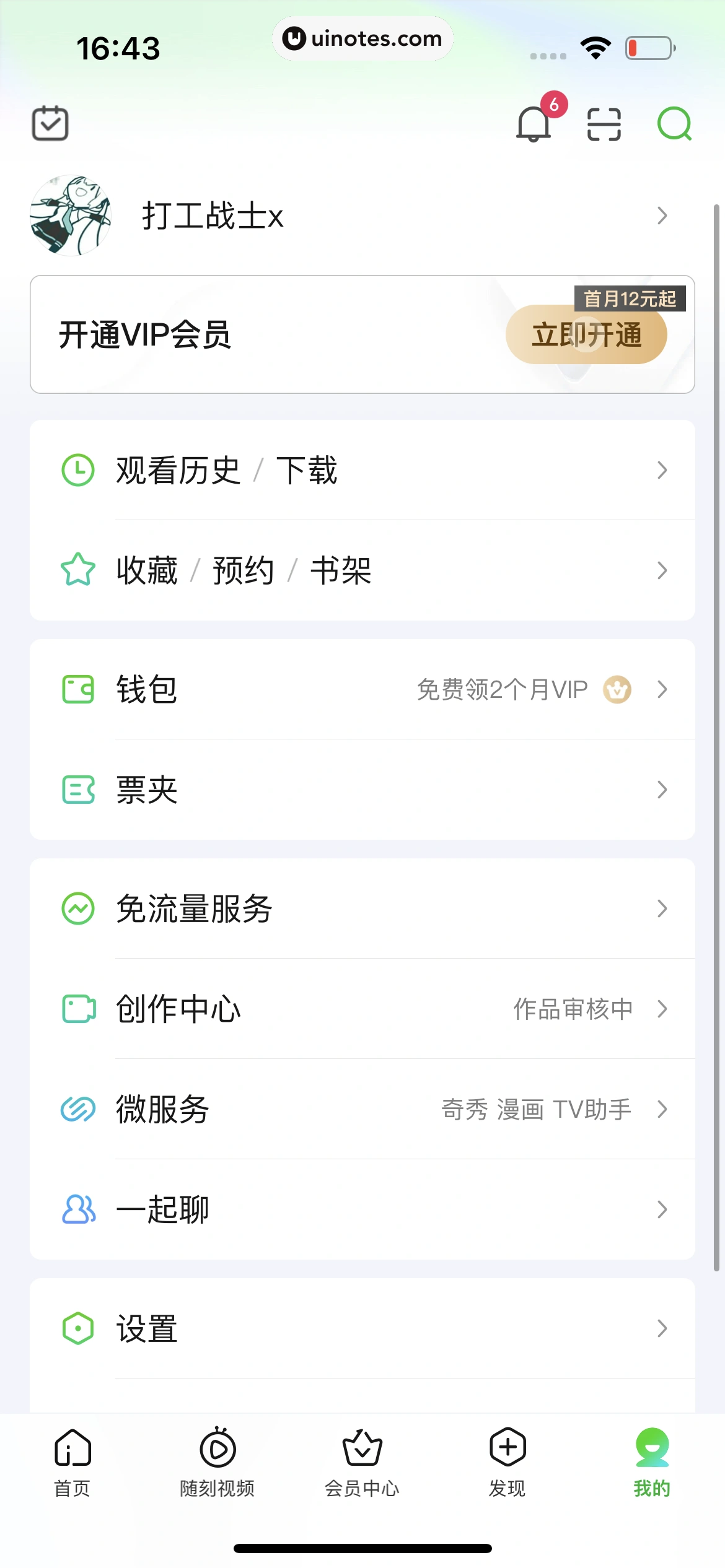Switch to the 随刻视频 tab
Viewport: 725px width, 1568px height.
click(217, 1461)
